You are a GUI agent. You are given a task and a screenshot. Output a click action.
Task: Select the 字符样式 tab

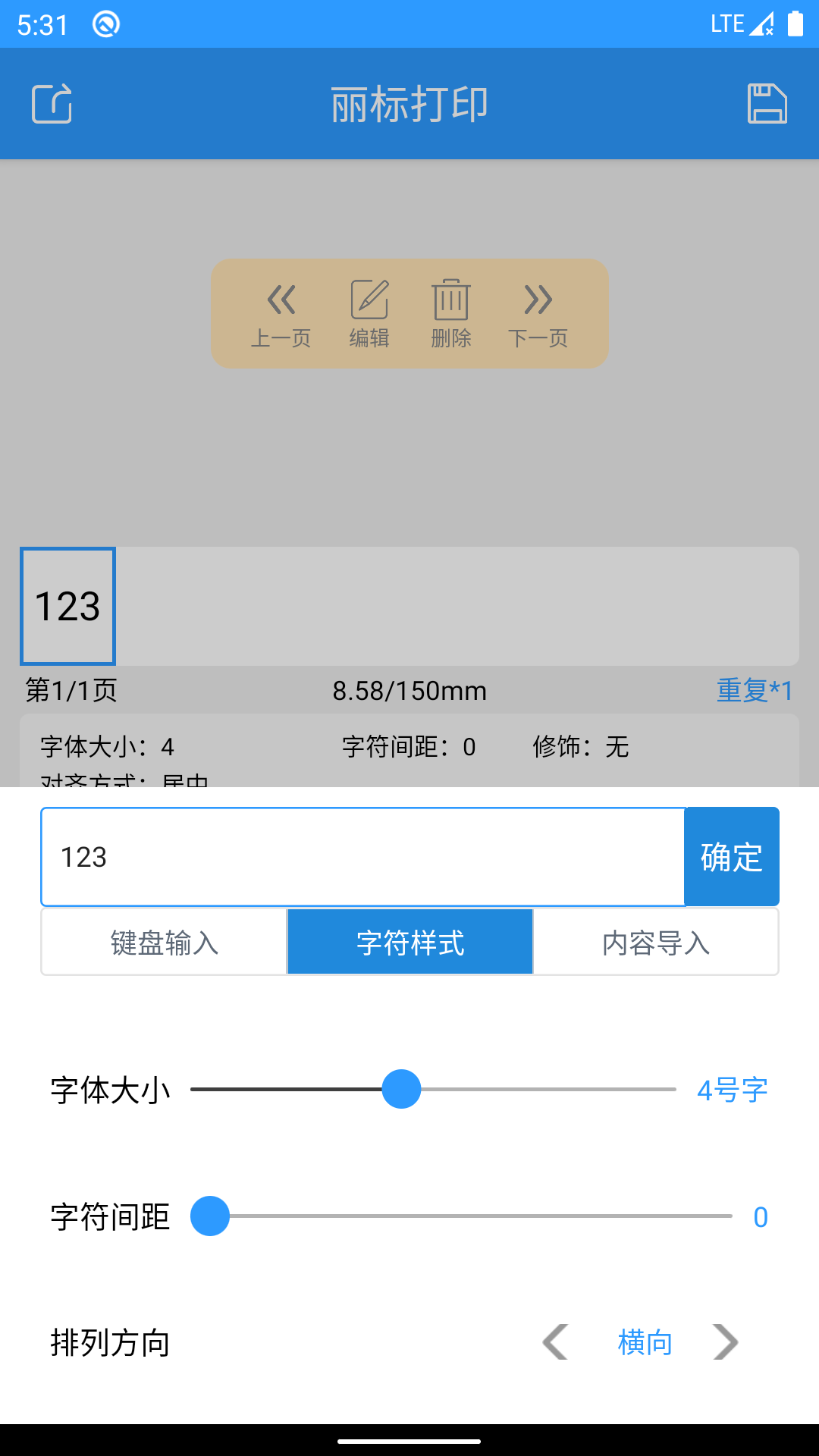(409, 941)
